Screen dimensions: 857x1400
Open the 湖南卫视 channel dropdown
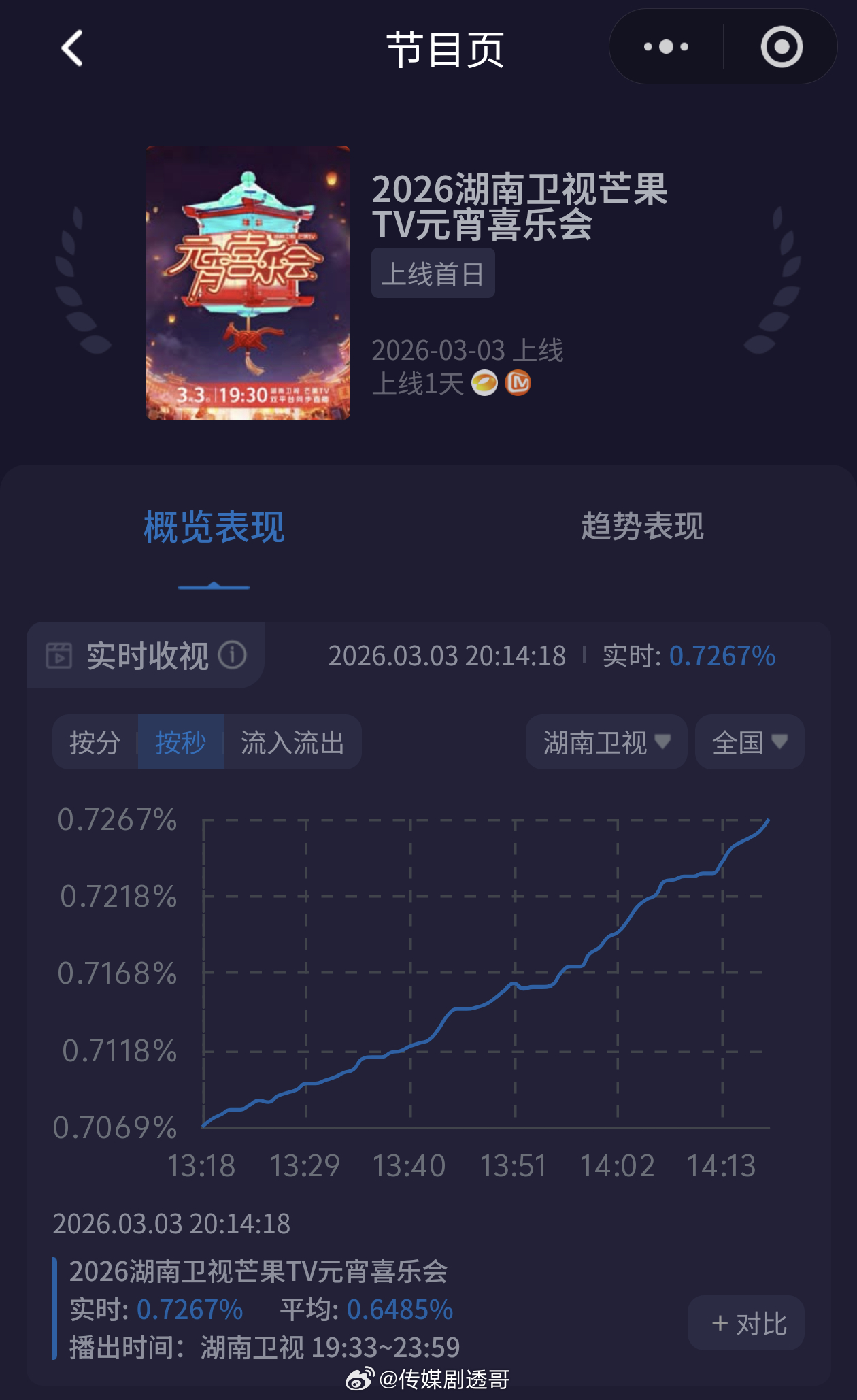coord(605,742)
